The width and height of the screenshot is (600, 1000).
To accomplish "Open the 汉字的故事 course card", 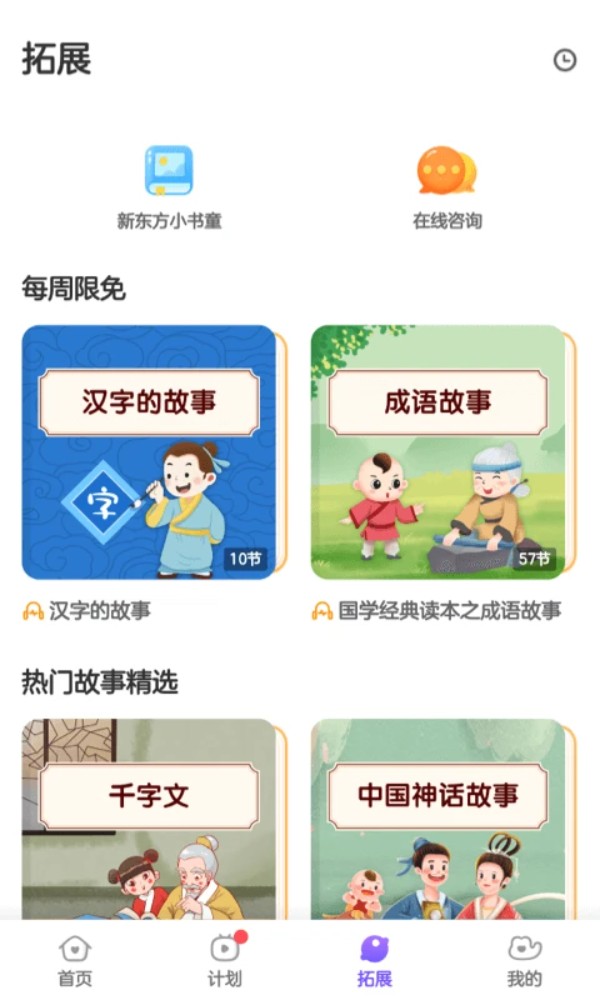I will coord(149,452).
